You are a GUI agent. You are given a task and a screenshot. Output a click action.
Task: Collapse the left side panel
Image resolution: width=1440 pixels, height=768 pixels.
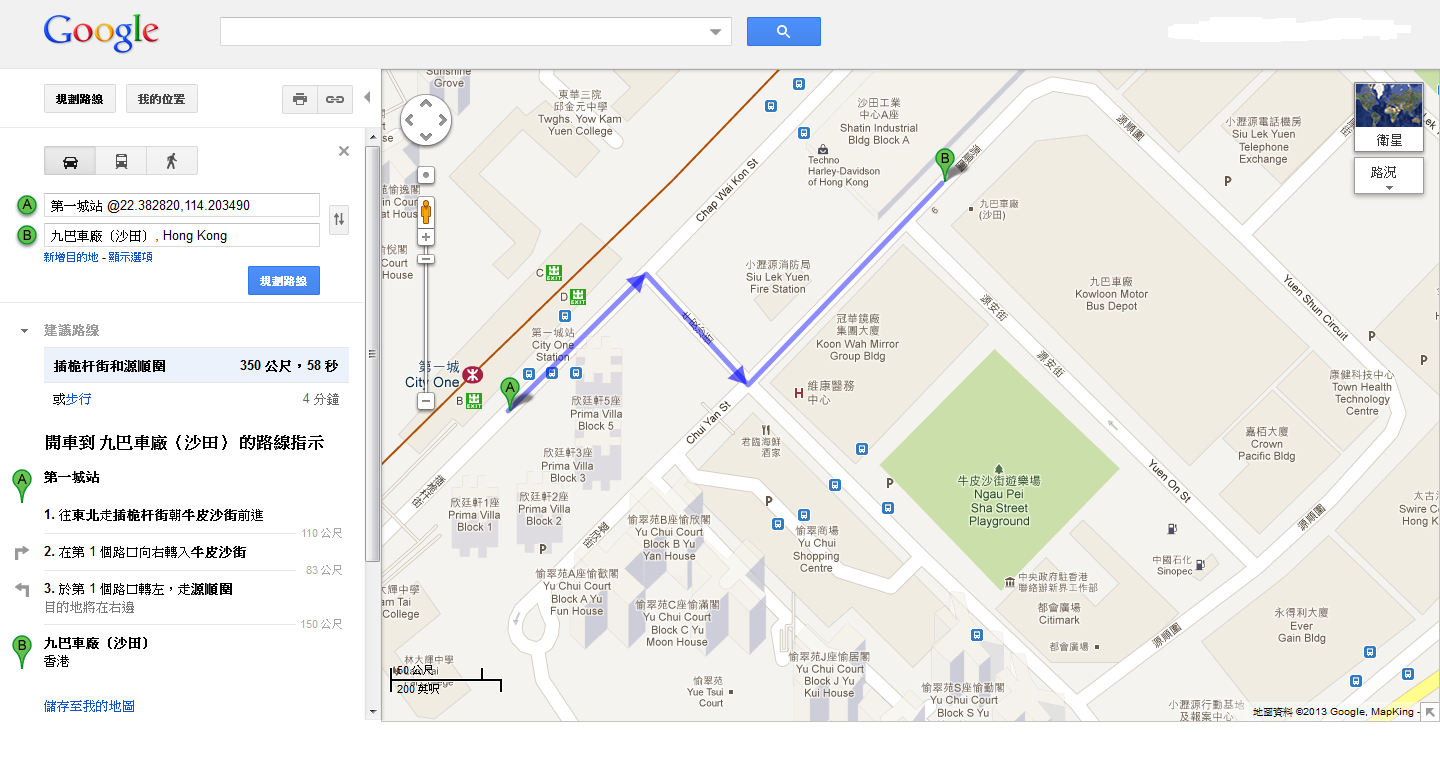367,97
